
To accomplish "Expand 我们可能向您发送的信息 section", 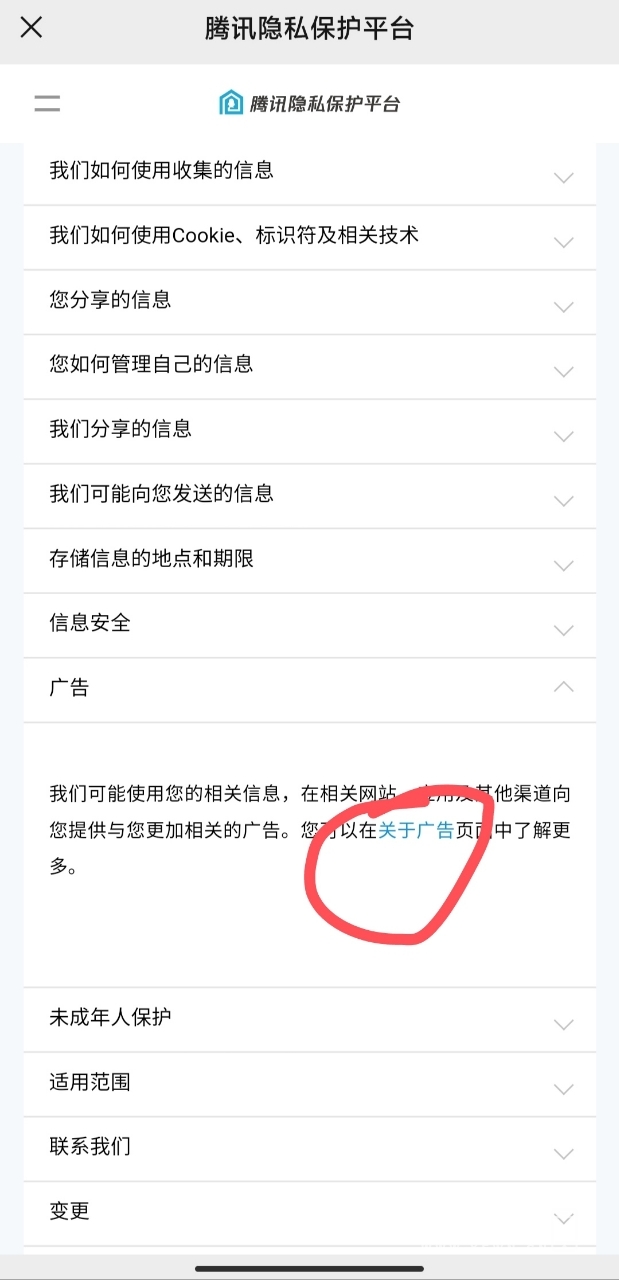I will [x=309, y=494].
